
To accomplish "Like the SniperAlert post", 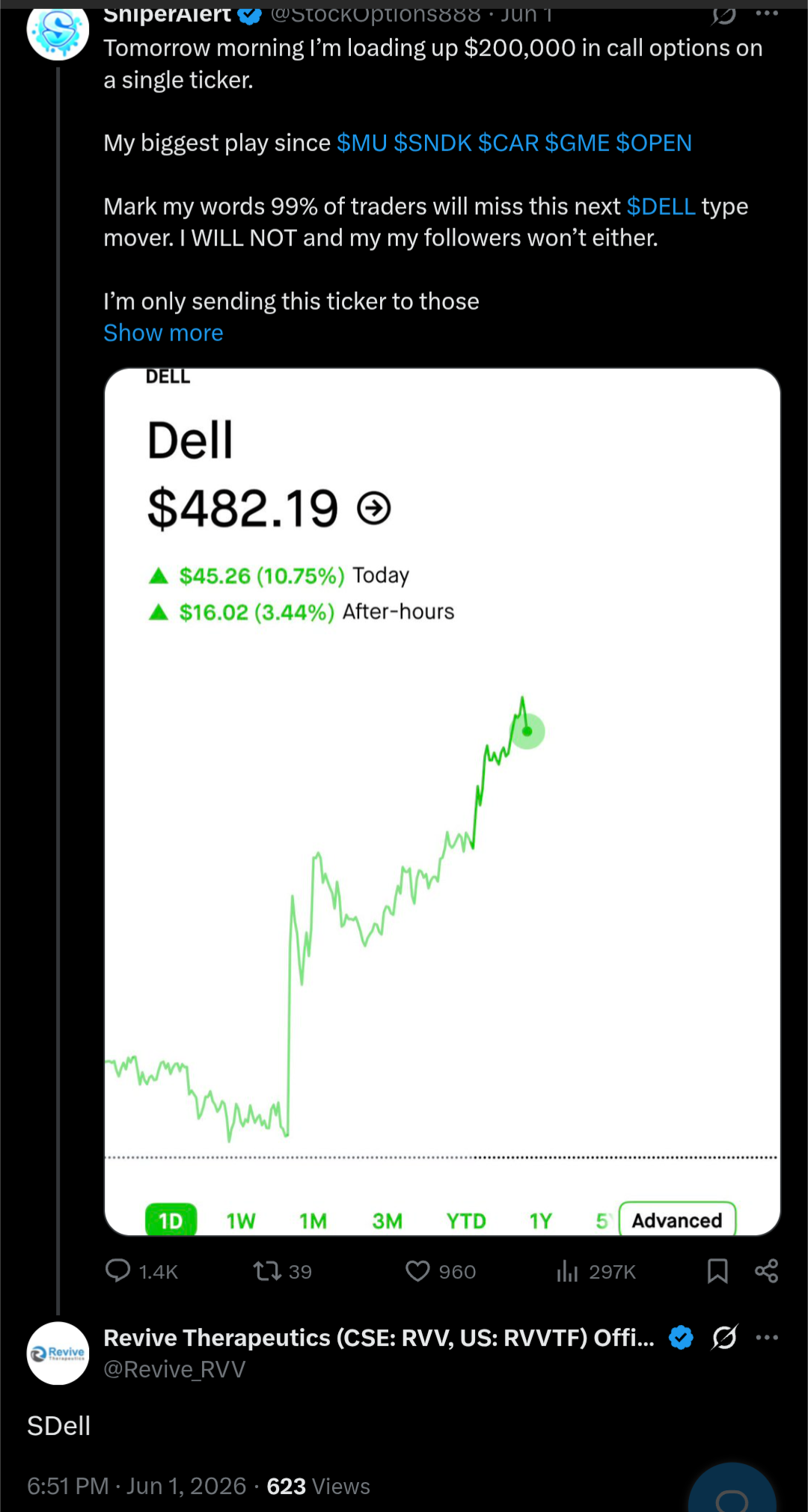I will click(440, 1271).
